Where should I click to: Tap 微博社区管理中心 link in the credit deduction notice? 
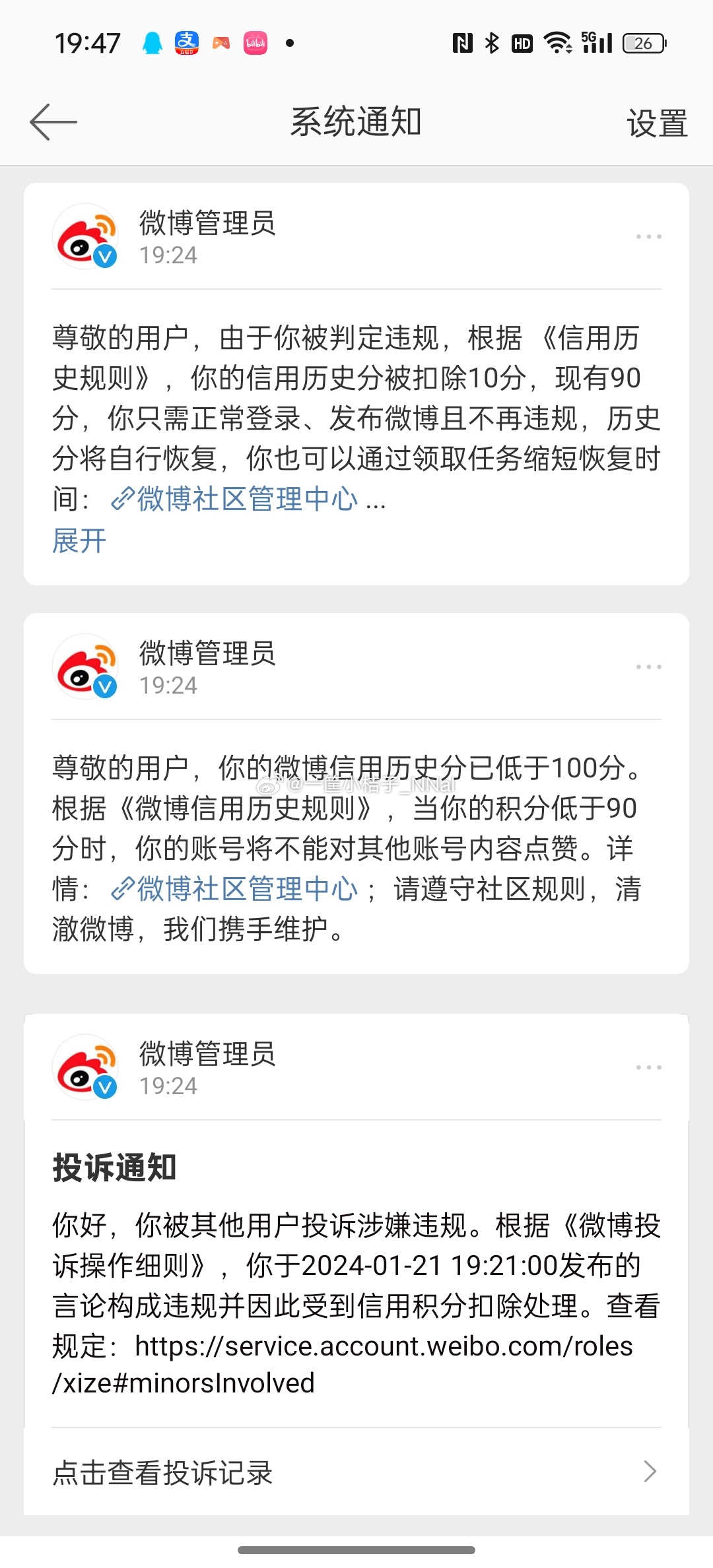(x=234, y=499)
